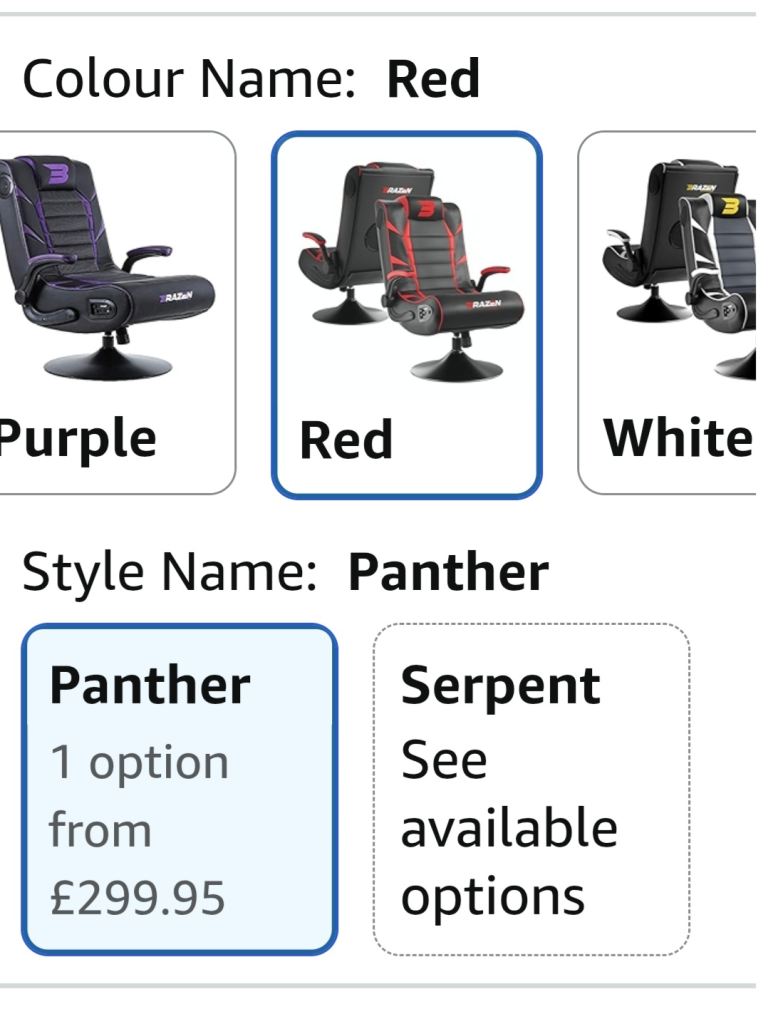Tap the Red colour tile
The height and width of the screenshot is (1024, 768).
click(x=406, y=314)
